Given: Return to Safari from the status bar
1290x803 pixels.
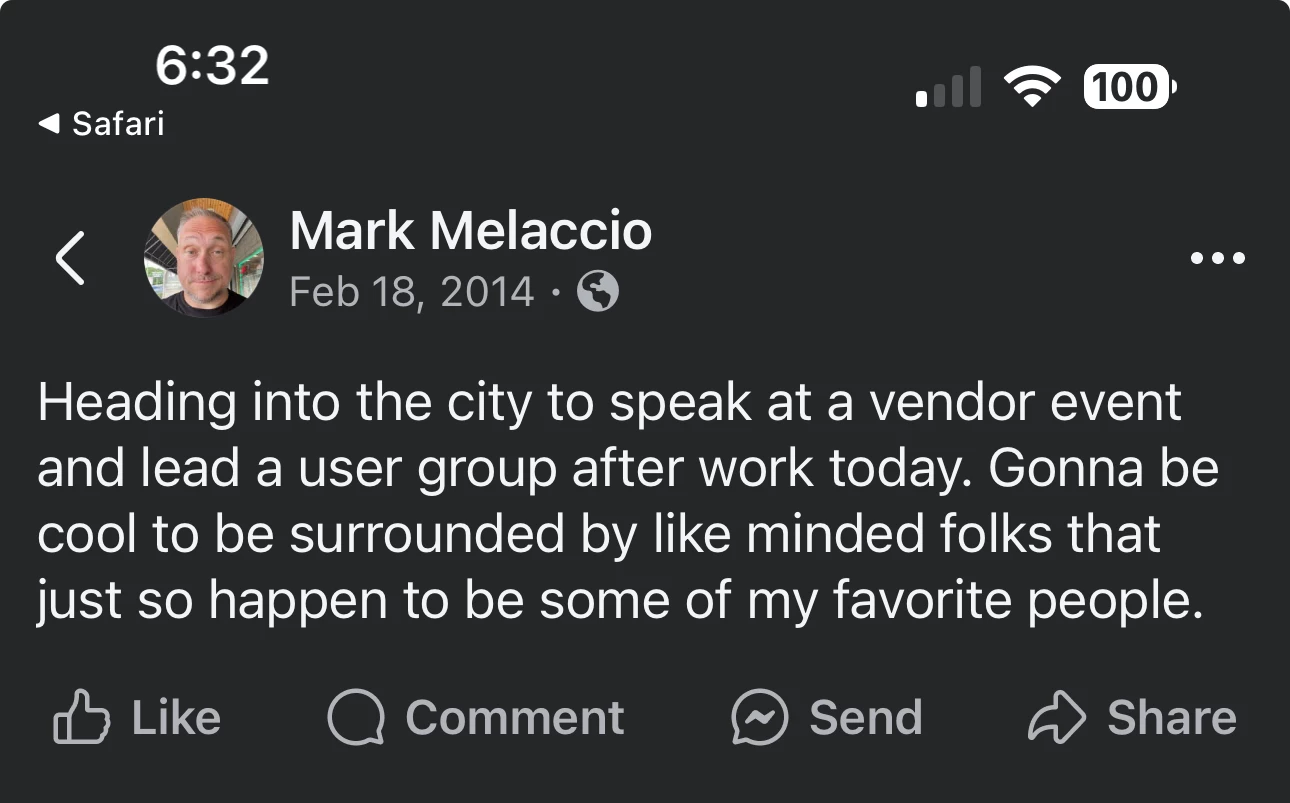Looking at the screenshot, I should pyautogui.click(x=101, y=124).
